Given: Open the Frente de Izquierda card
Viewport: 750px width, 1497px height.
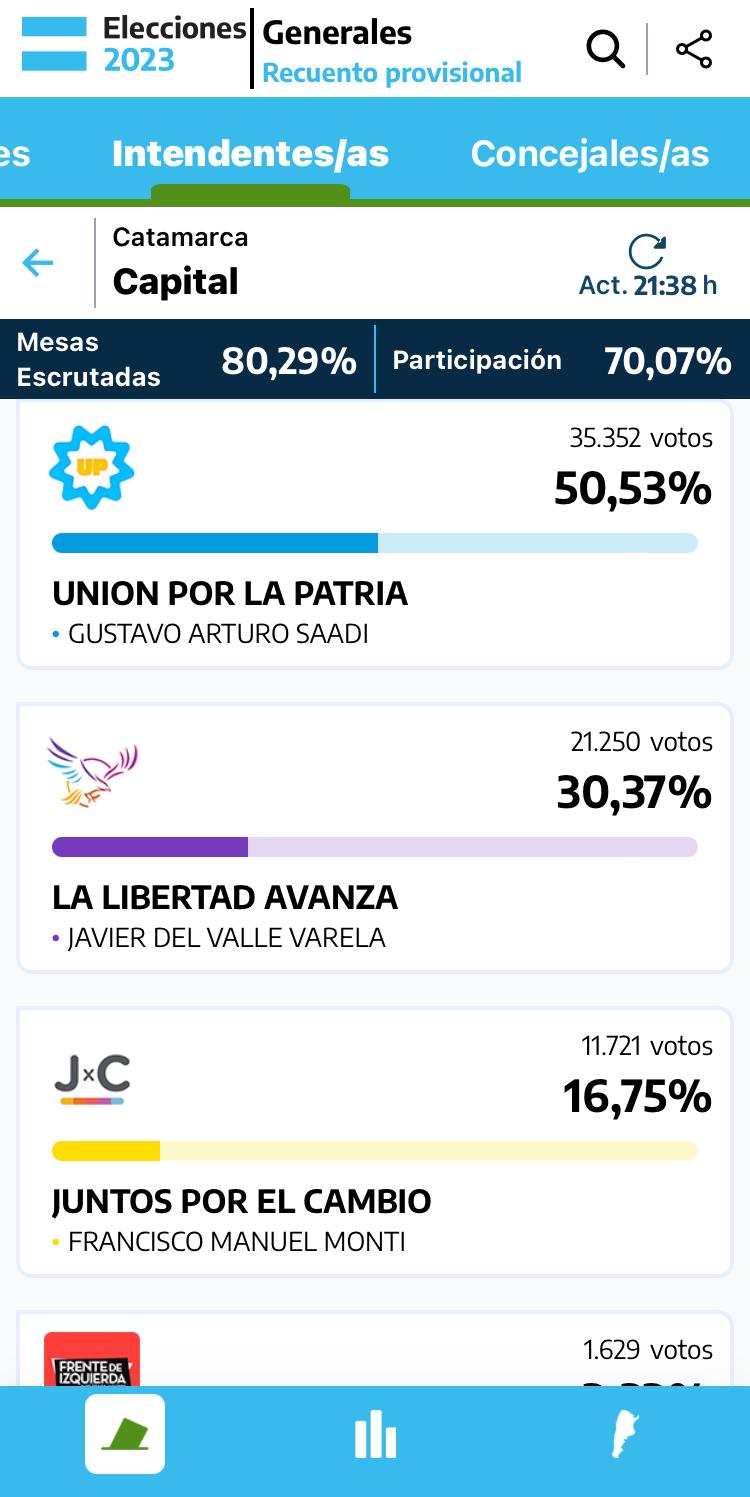Looking at the screenshot, I should 375,1352.
